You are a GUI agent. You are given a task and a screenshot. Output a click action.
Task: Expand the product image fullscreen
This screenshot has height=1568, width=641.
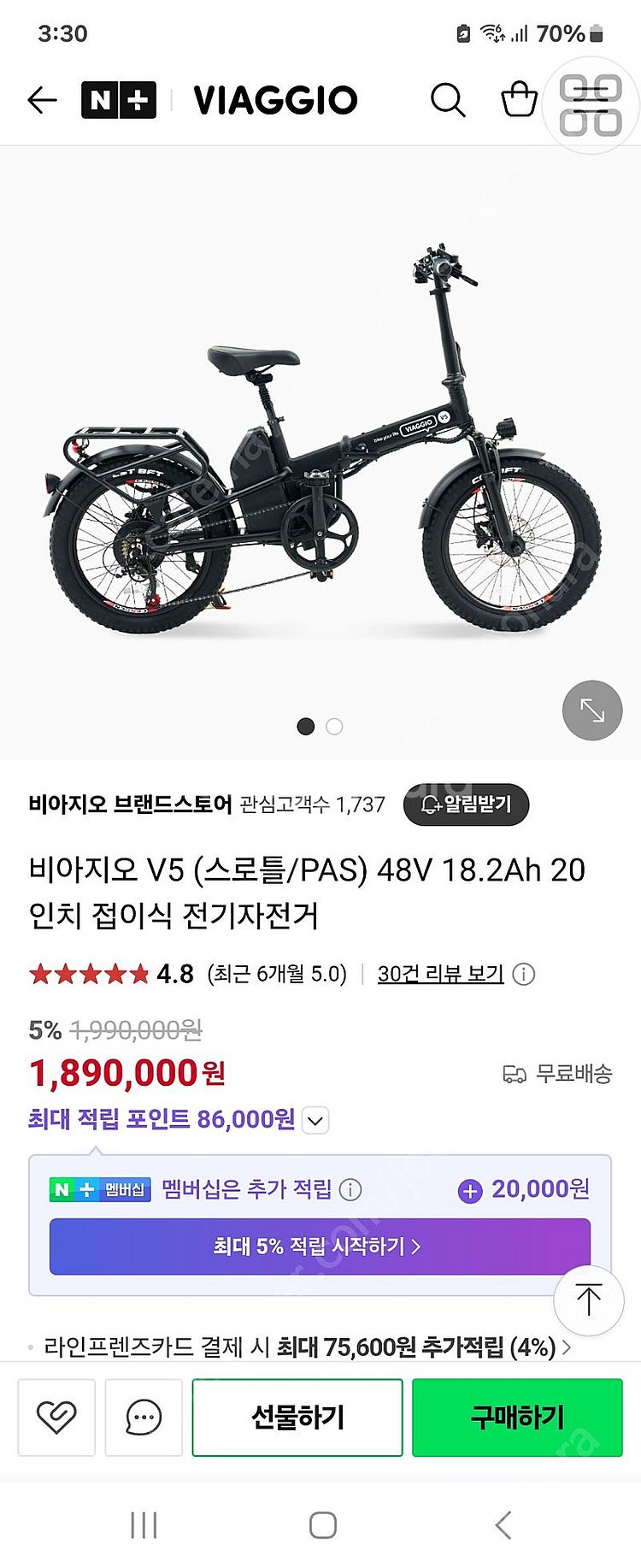pyautogui.click(x=591, y=710)
